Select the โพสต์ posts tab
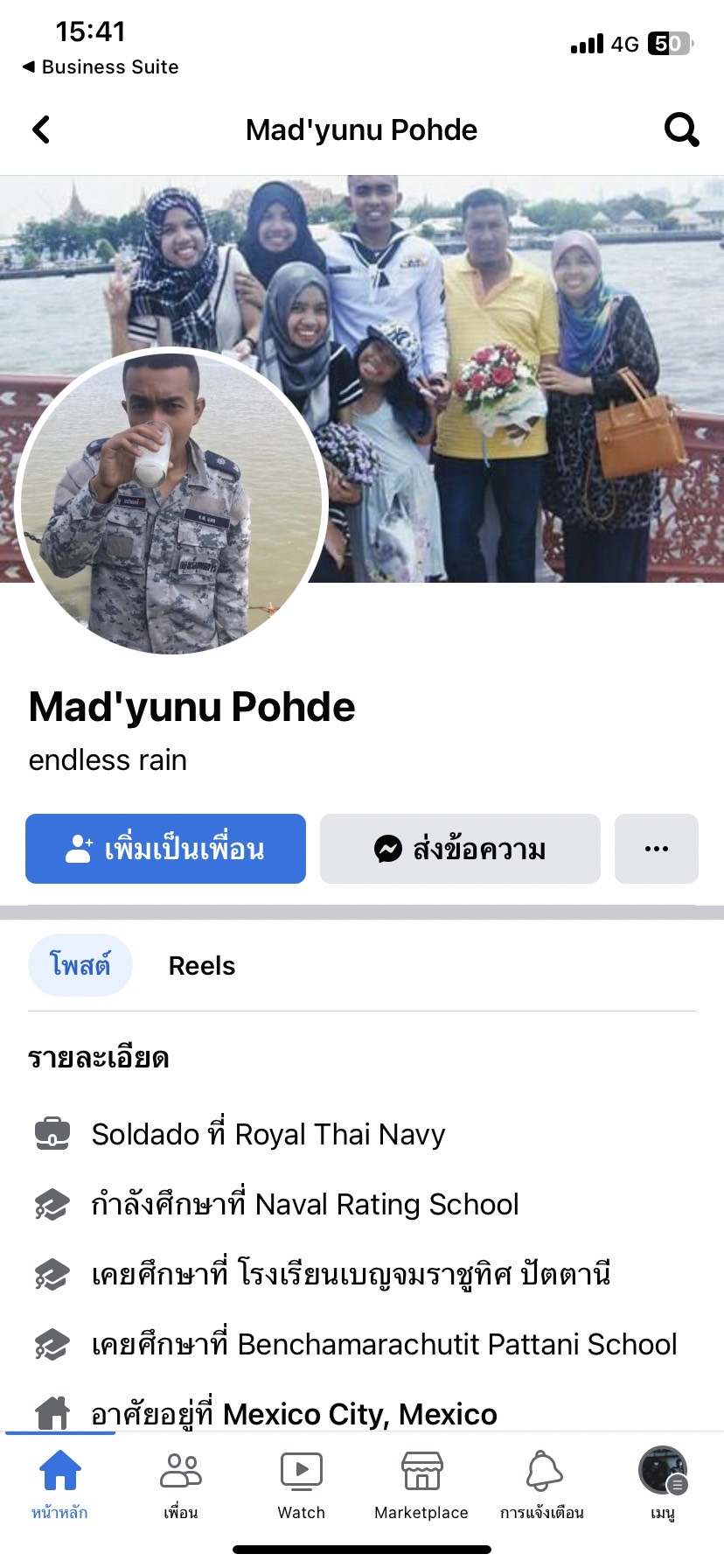 [80, 966]
